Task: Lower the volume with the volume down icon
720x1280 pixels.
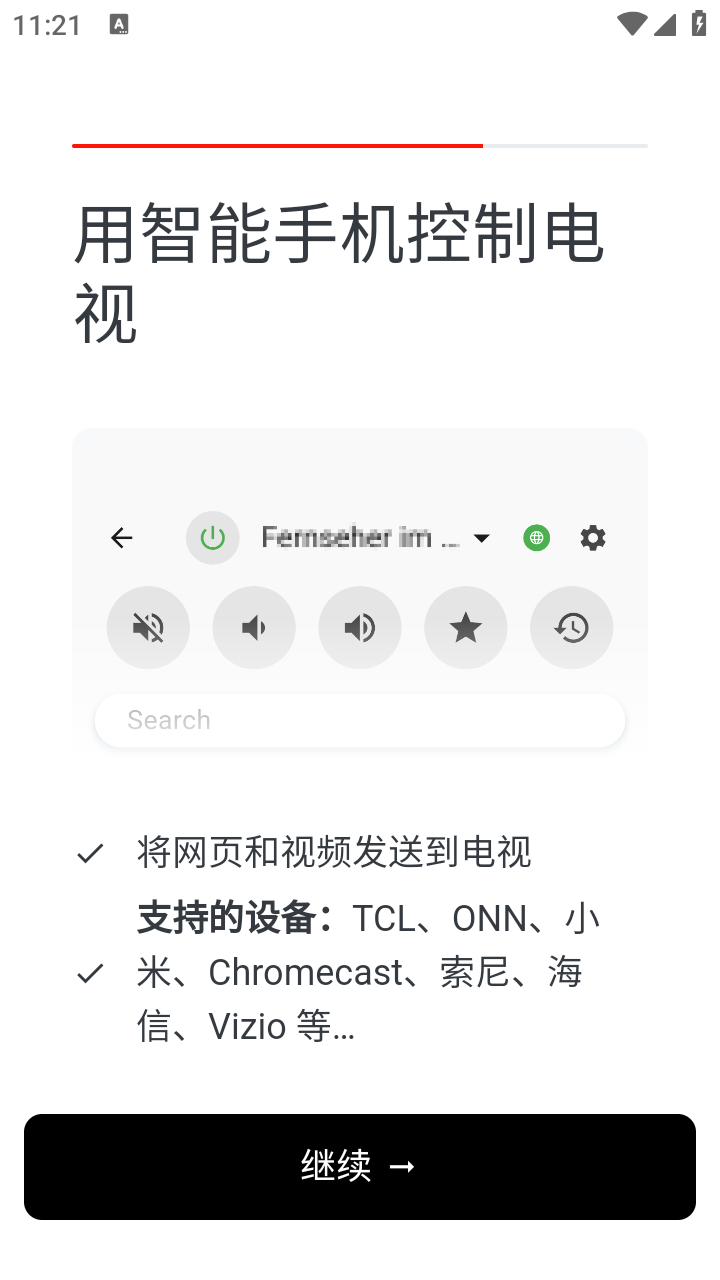Action: 254,627
